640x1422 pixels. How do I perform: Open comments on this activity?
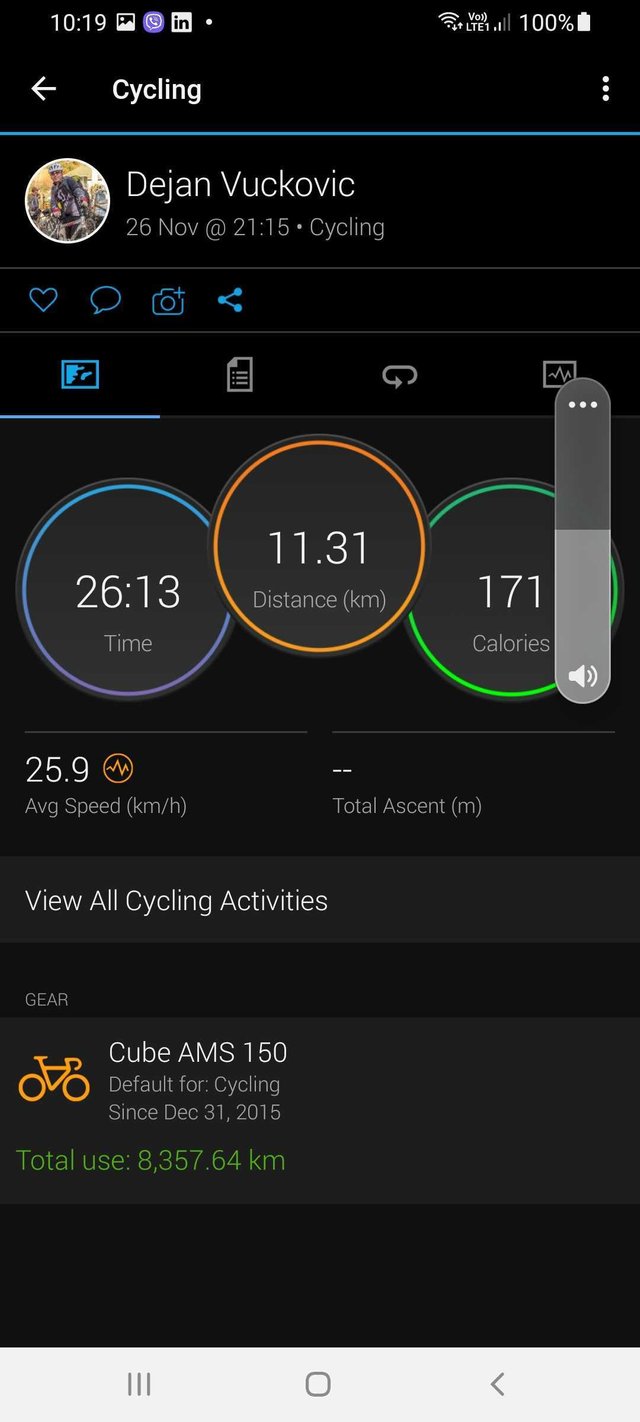pyautogui.click(x=105, y=300)
